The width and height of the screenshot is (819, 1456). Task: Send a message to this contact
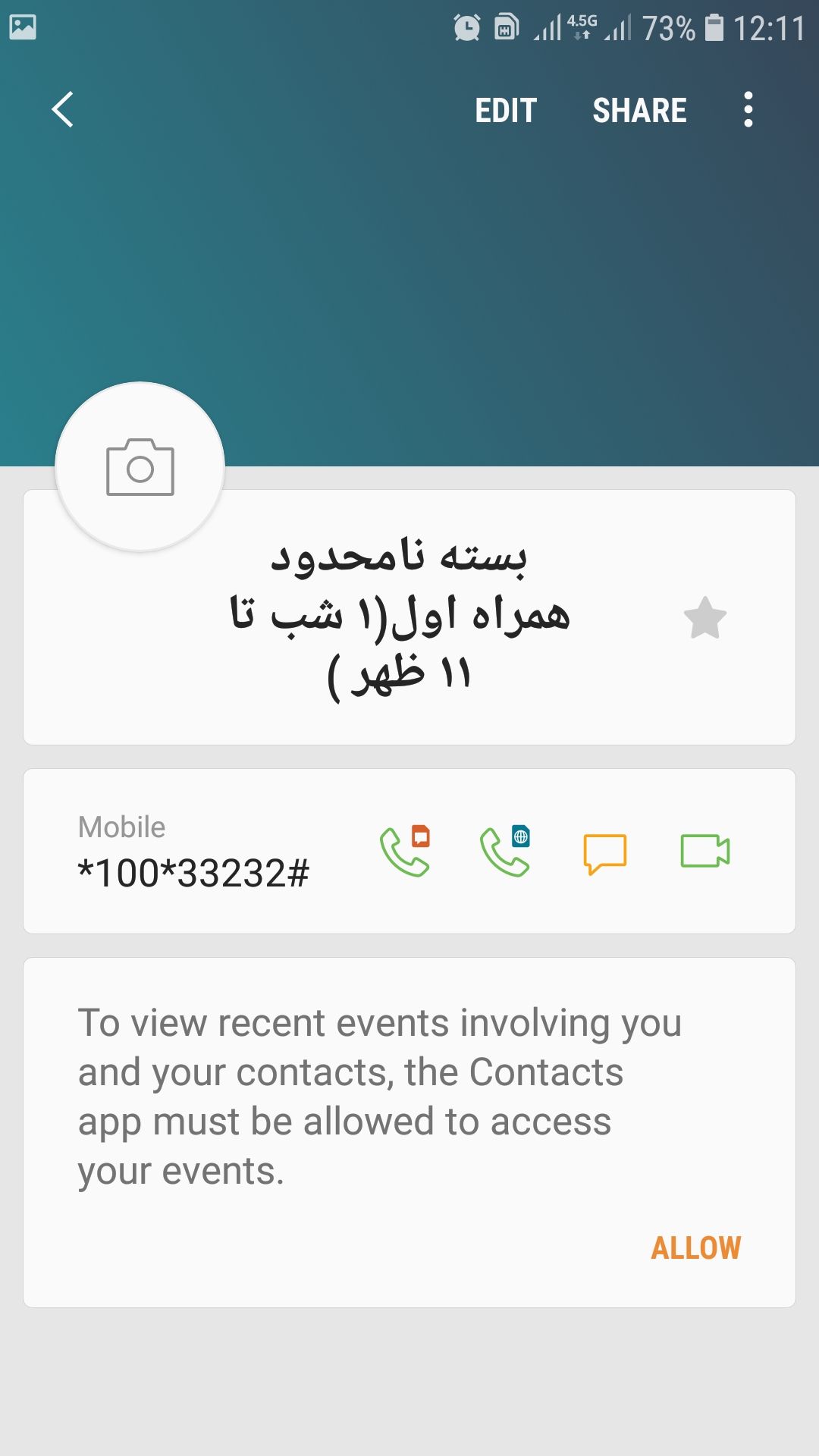pyautogui.click(x=604, y=852)
